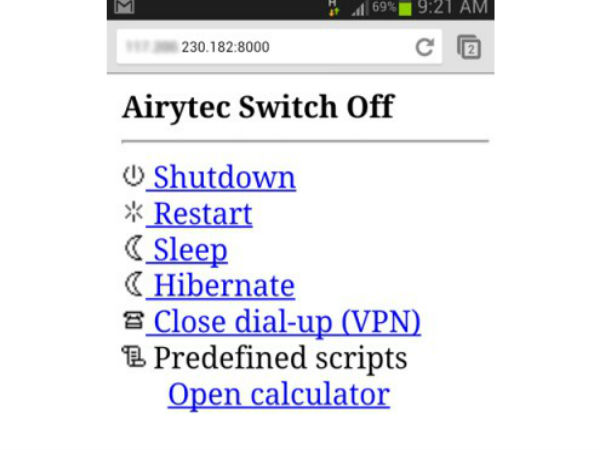Tap Close dial-up (VPN) link
This screenshot has height=450, width=600.
[286, 322]
